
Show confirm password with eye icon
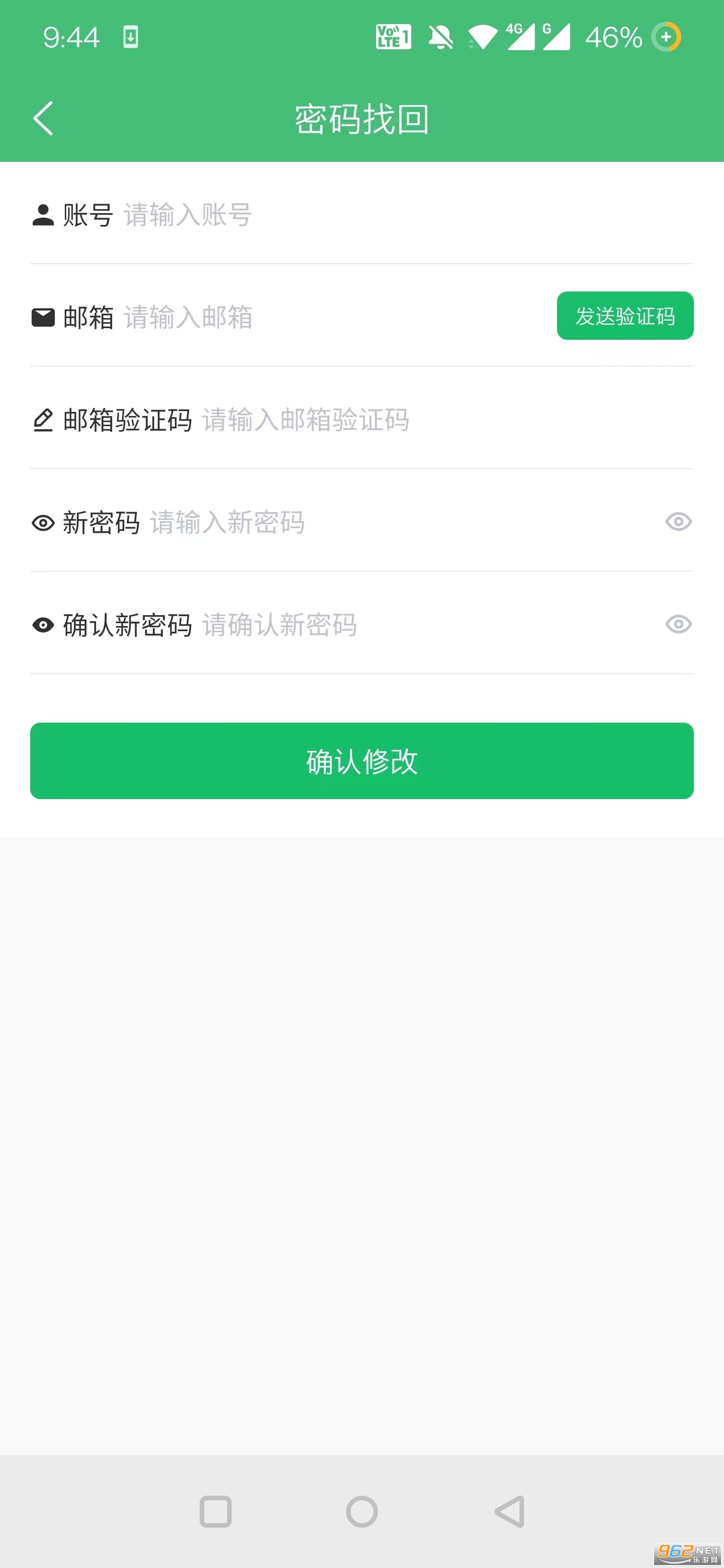(678, 624)
